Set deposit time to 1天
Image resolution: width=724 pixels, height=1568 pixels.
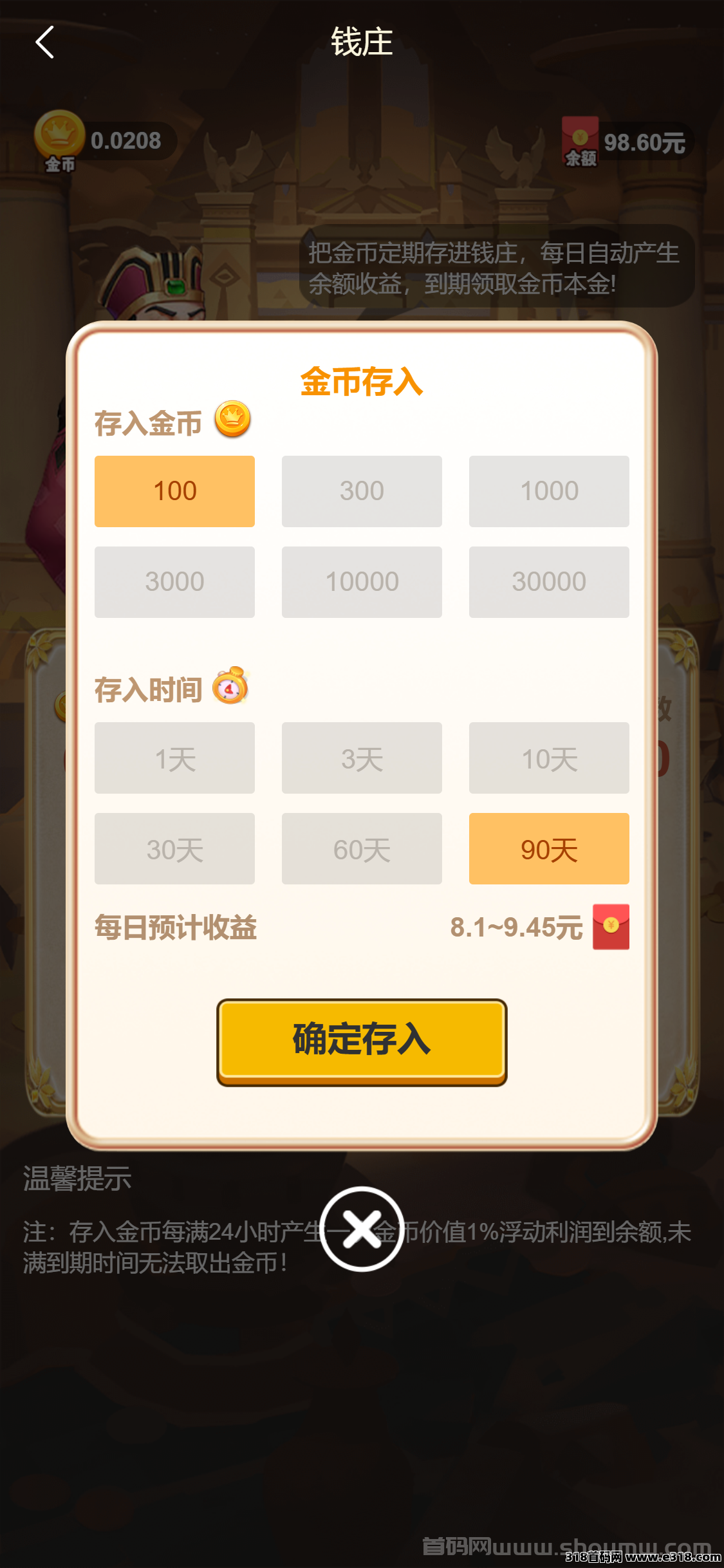(174, 758)
